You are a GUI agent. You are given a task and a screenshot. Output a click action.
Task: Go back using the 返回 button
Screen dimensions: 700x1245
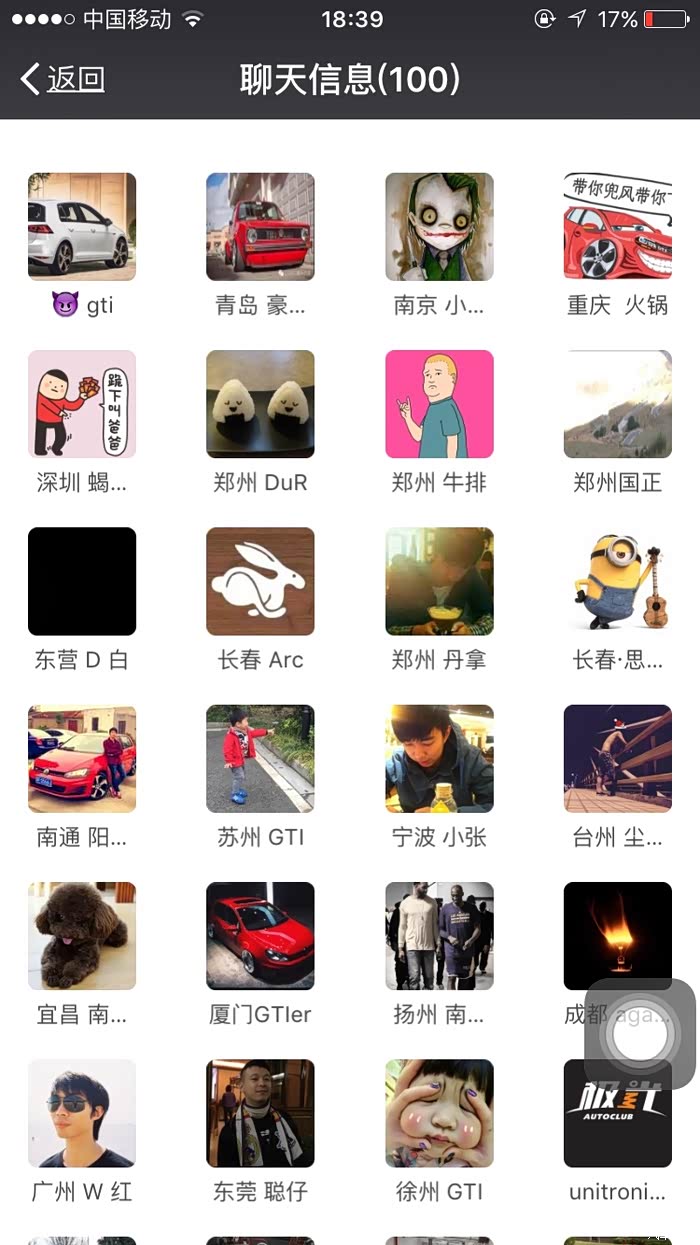tap(62, 79)
